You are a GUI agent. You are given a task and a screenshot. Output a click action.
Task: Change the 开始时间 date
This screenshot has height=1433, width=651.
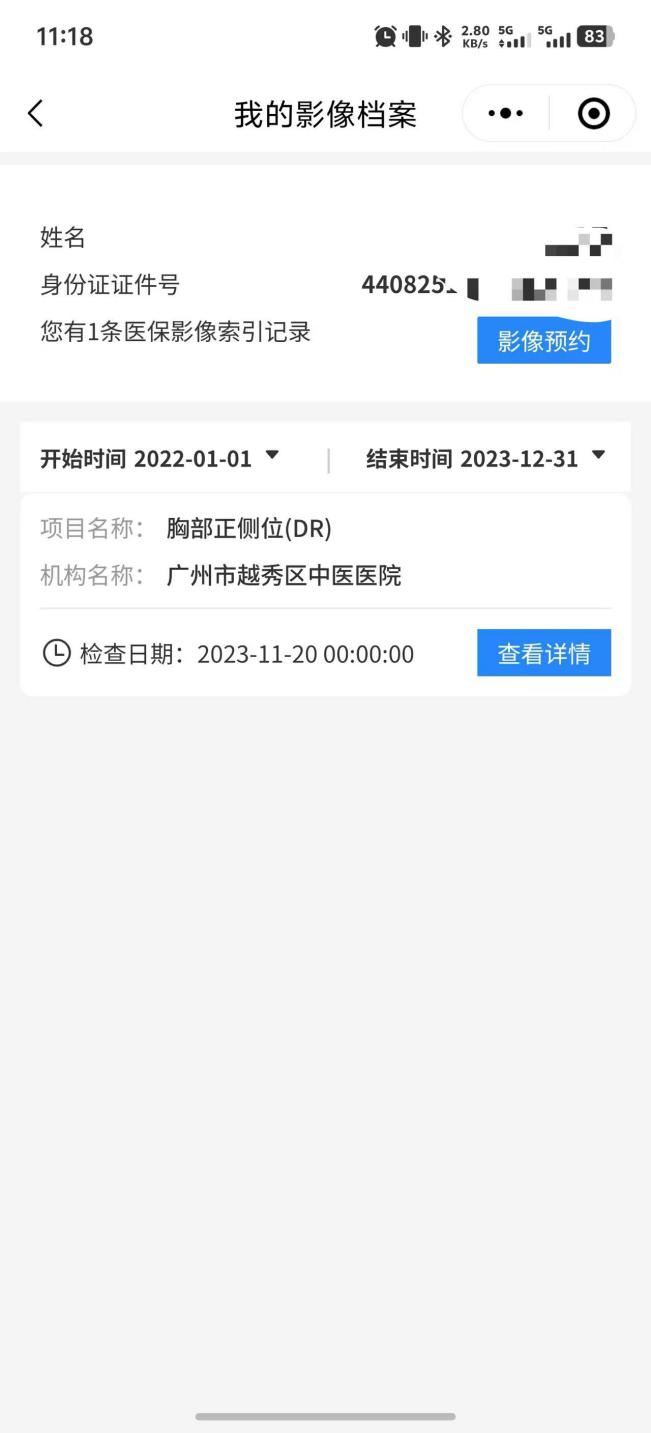(x=160, y=459)
